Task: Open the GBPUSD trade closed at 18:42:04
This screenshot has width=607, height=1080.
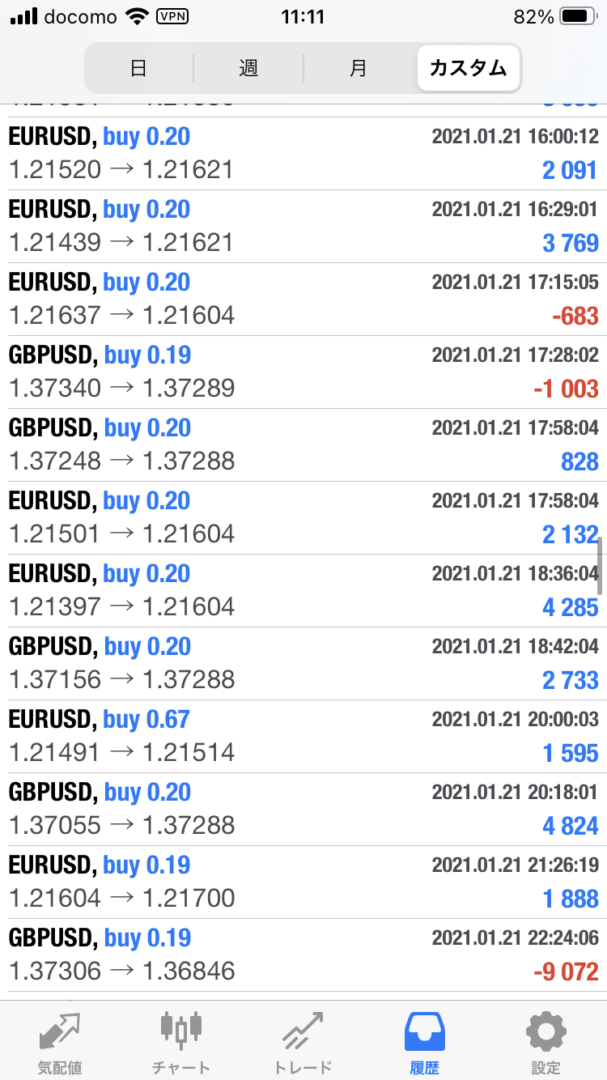Action: pyautogui.click(x=303, y=663)
